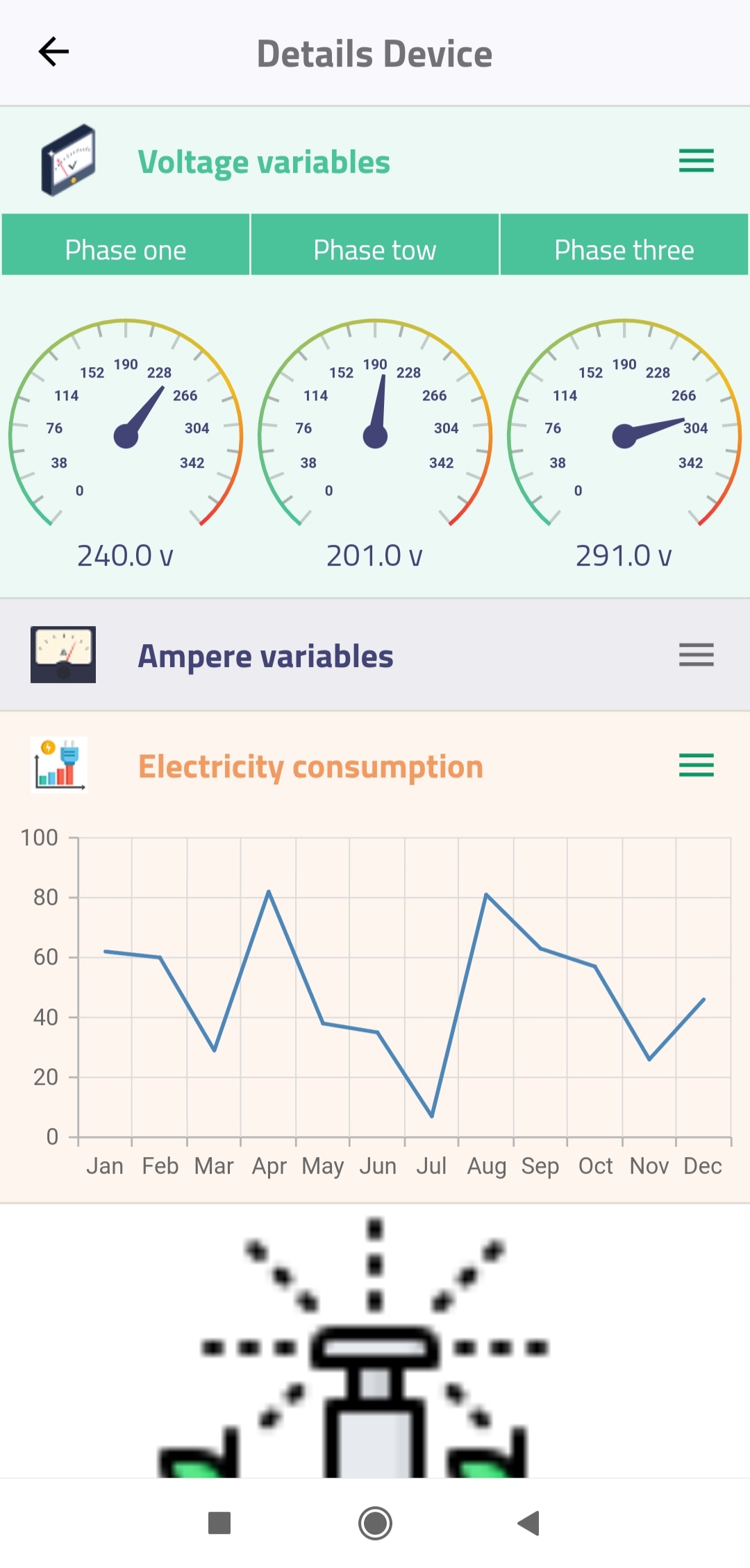Tap the Details Device title text
Image resolution: width=750 pixels, height=1568 pixels.
tap(375, 52)
